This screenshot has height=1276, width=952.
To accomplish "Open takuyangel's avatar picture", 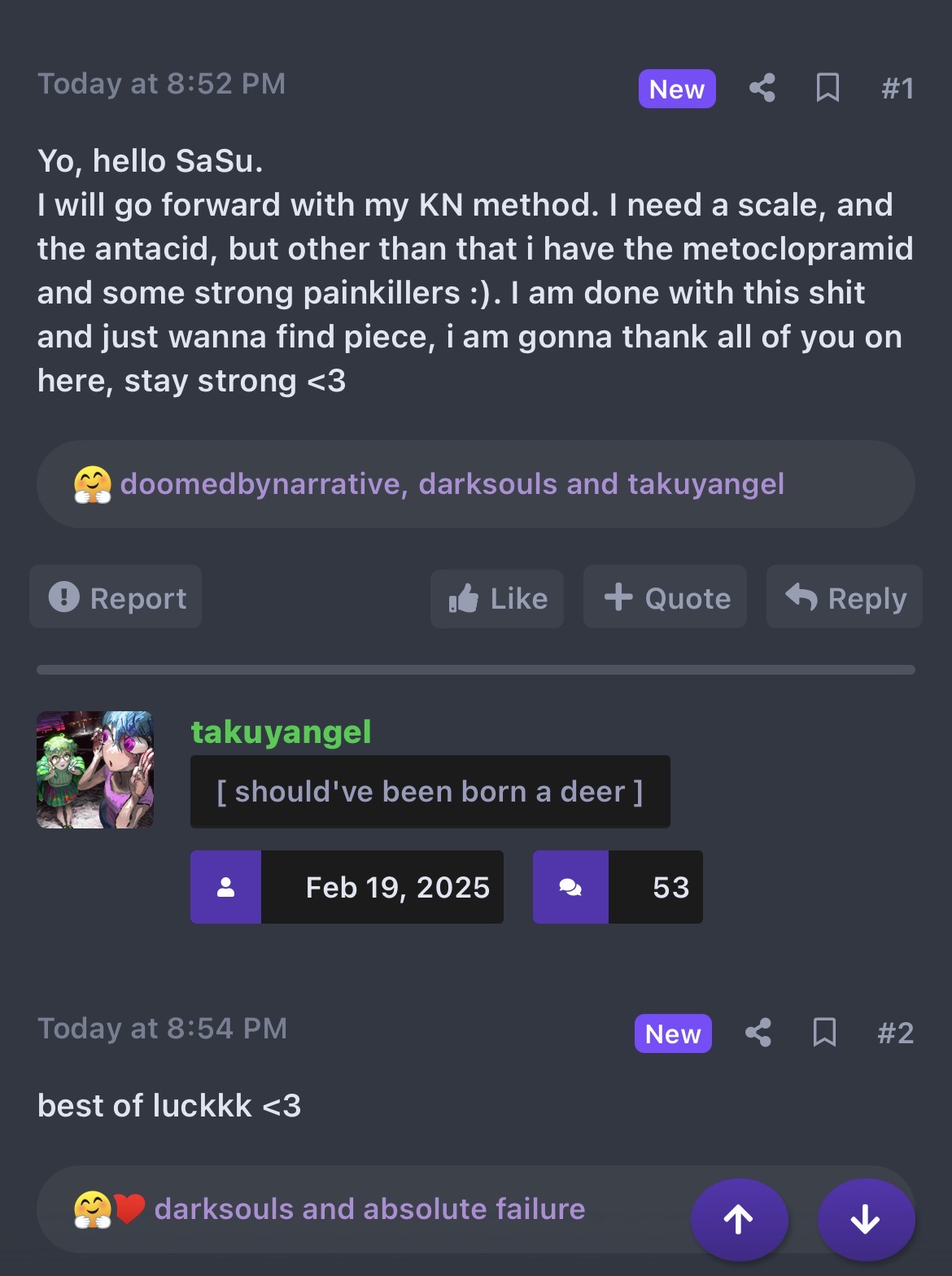I will pyautogui.click(x=95, y=770).
